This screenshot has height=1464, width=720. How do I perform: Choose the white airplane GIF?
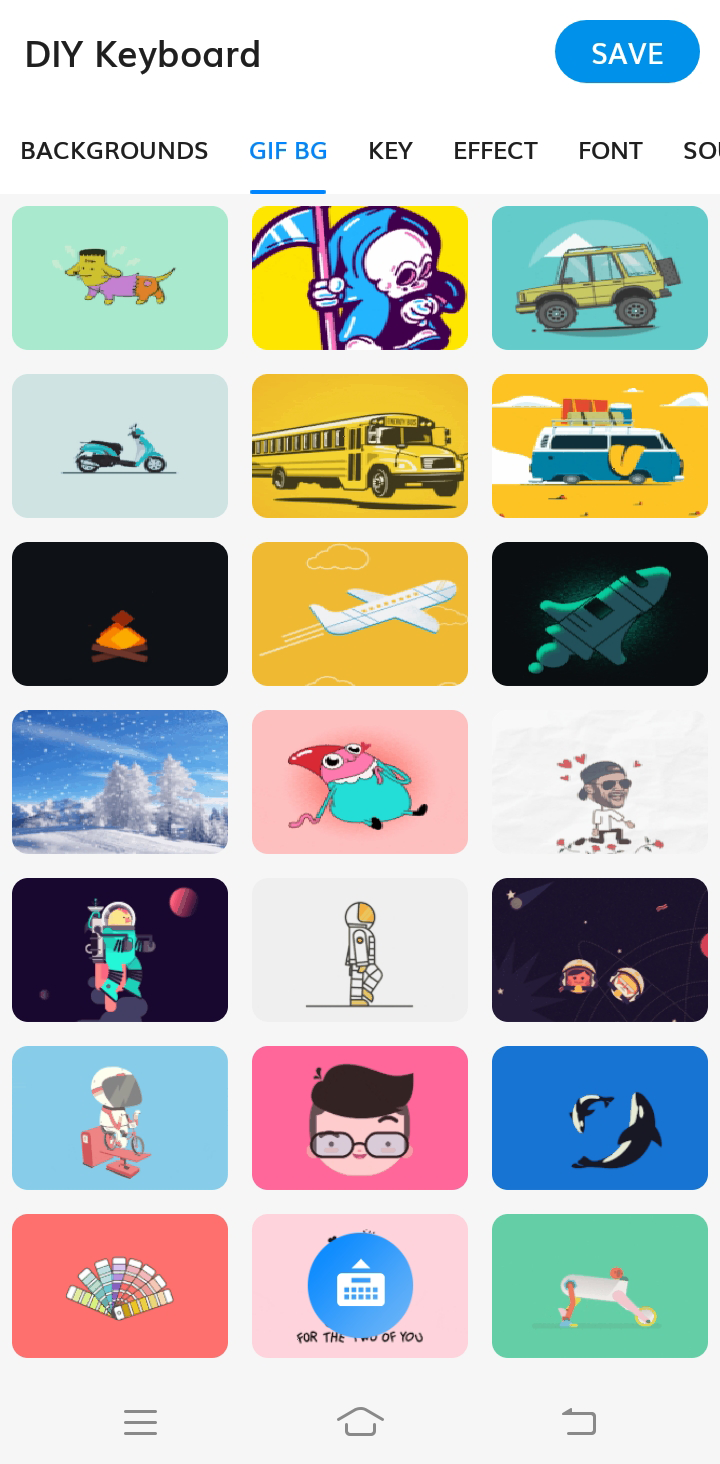[360, 614]
